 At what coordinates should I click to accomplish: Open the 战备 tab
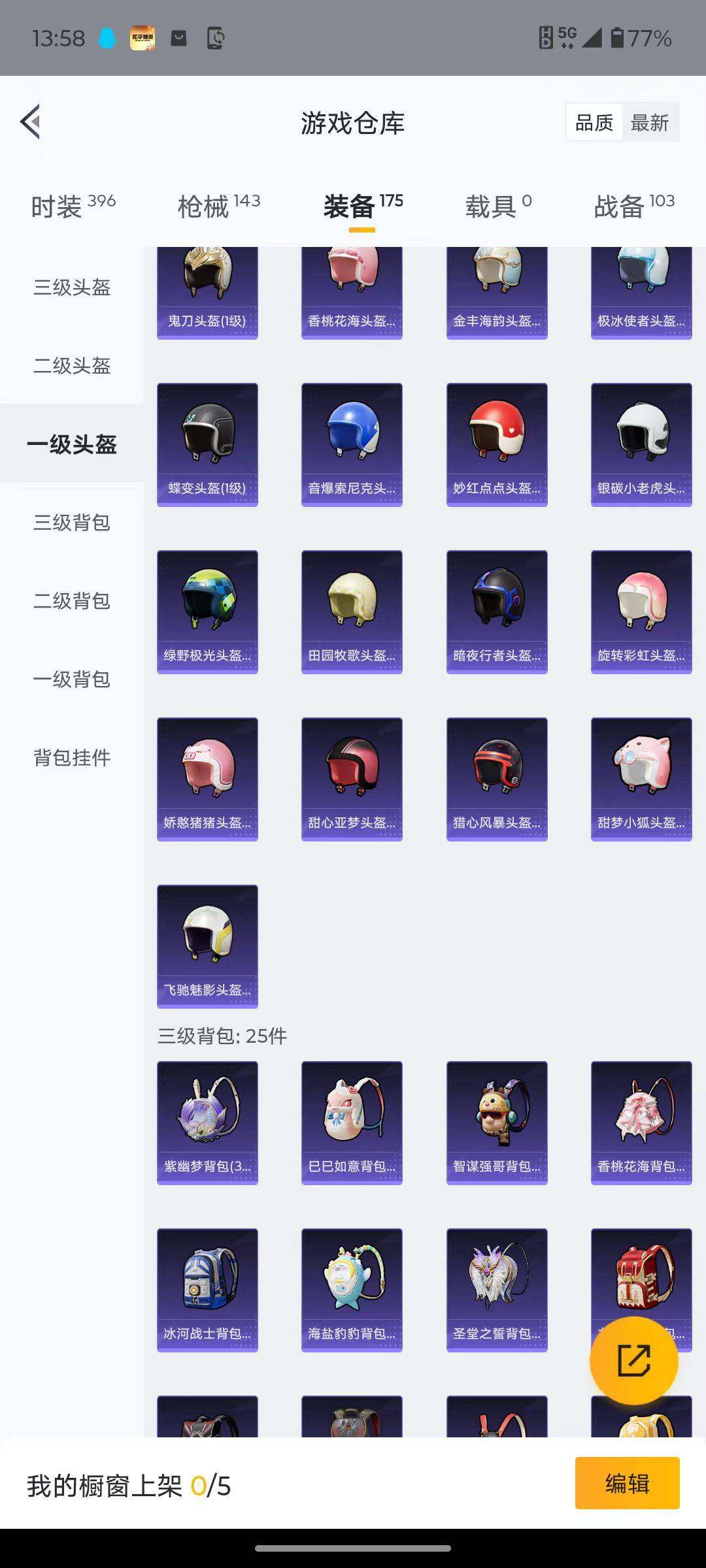coord(633,206)
